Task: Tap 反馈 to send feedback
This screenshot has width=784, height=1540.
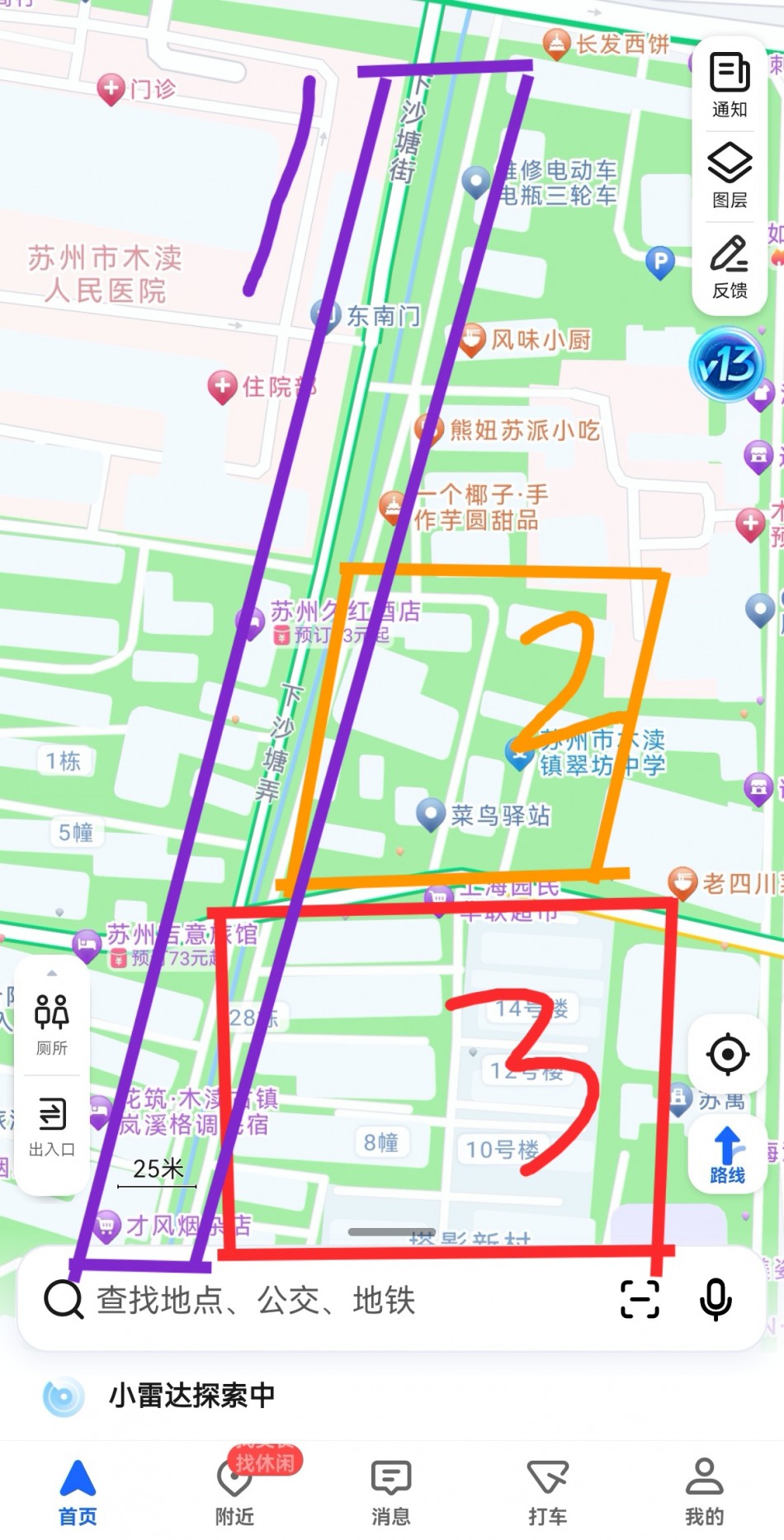Action: [x=730, y=267]
